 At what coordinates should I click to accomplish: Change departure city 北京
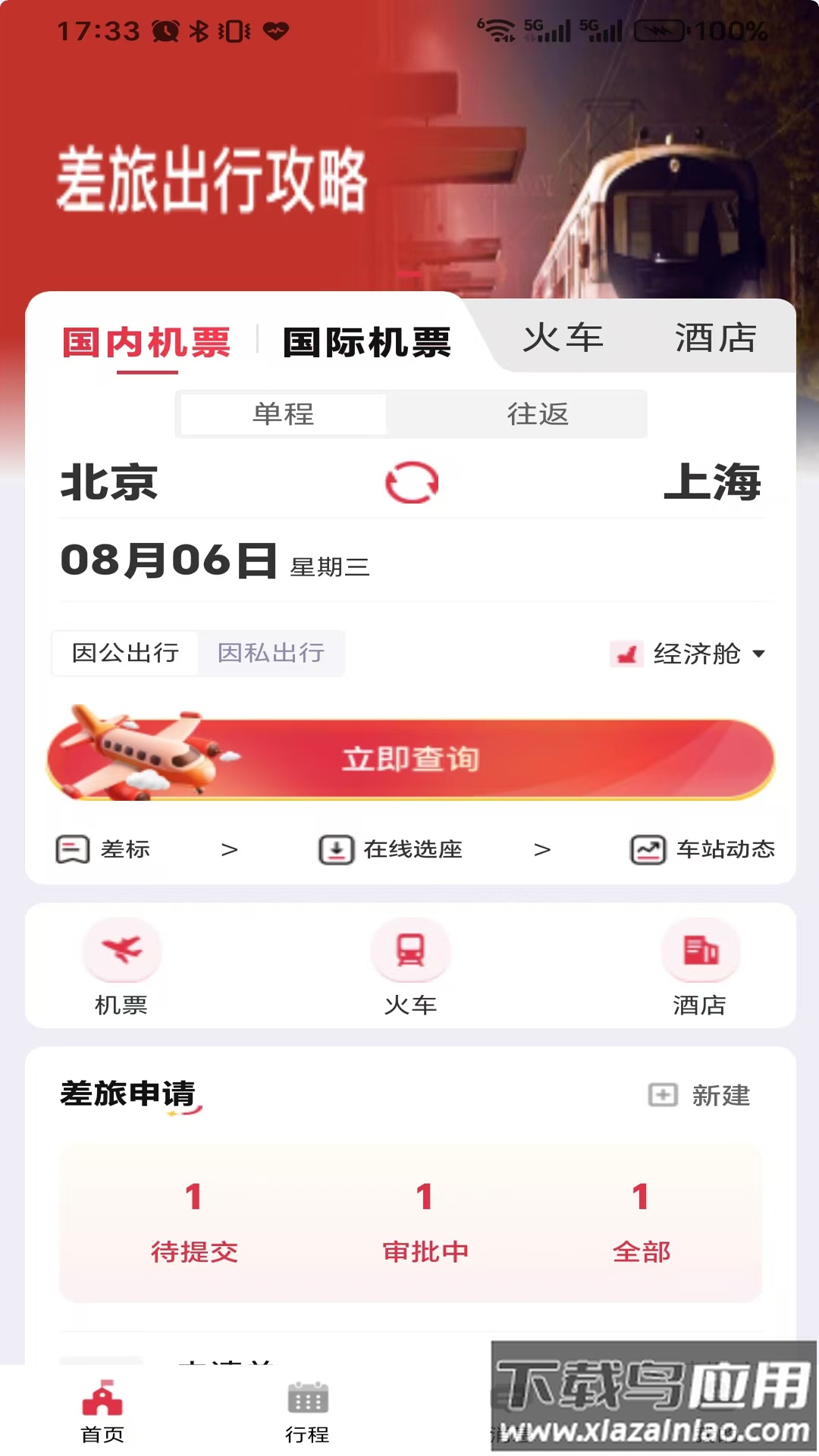click(109, 482)
